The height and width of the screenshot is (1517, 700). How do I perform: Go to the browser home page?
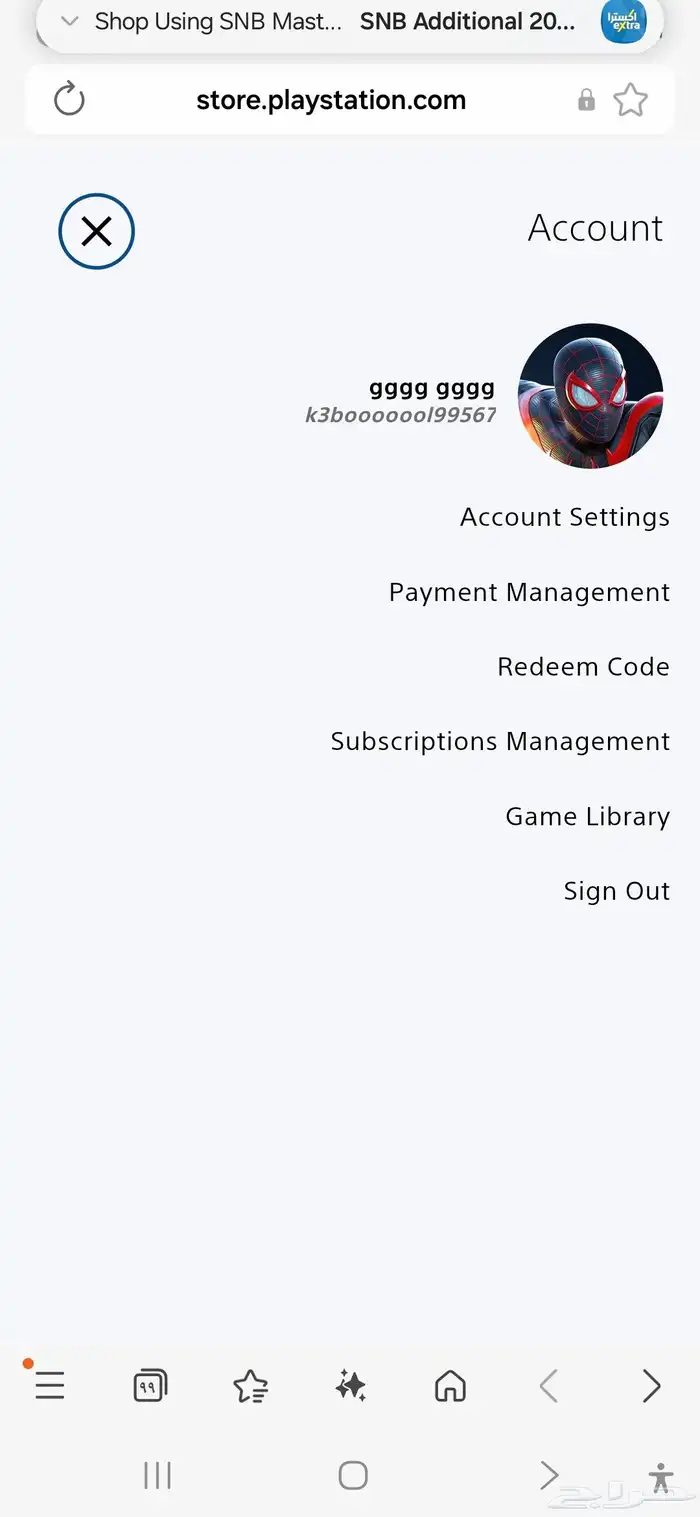[x=450, y=1386]
